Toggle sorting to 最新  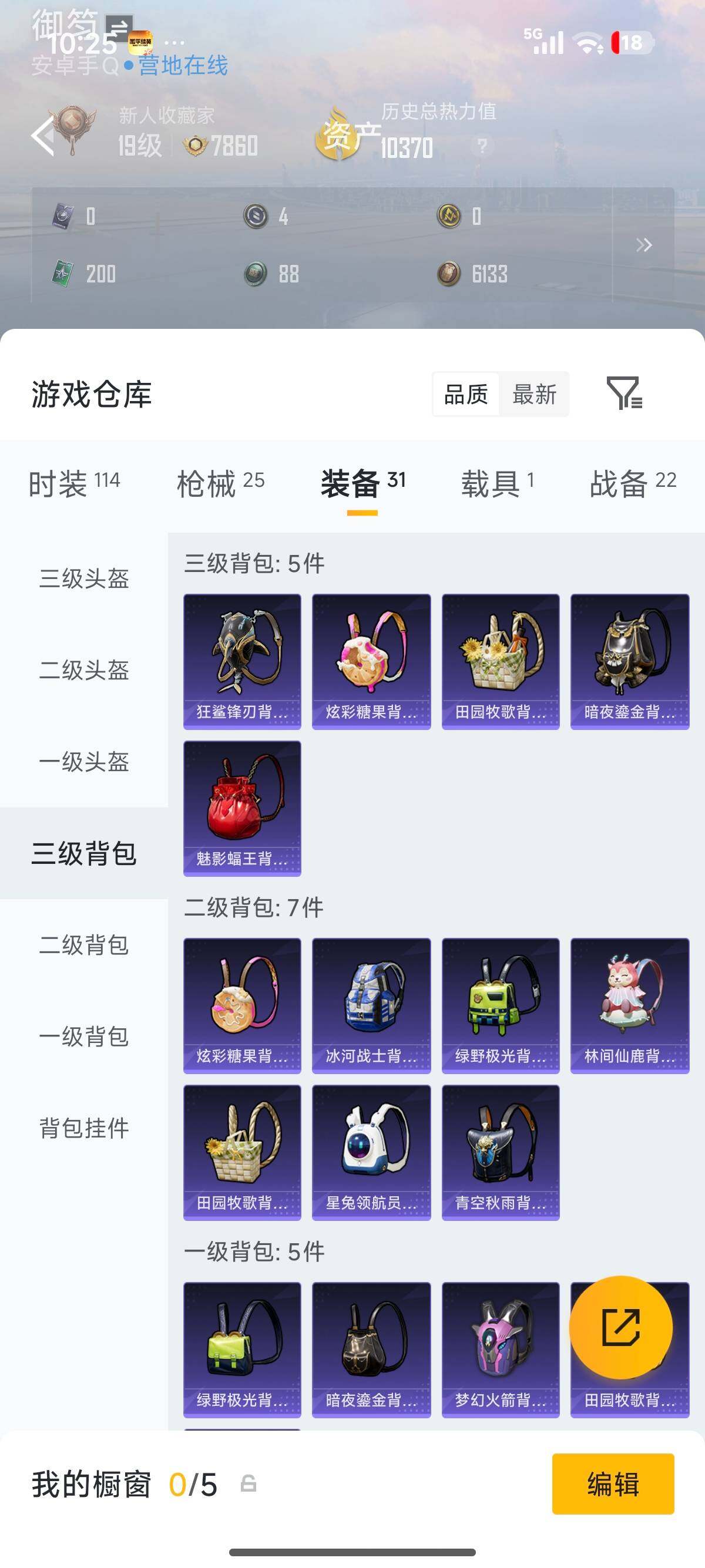(x=536, y=395)
